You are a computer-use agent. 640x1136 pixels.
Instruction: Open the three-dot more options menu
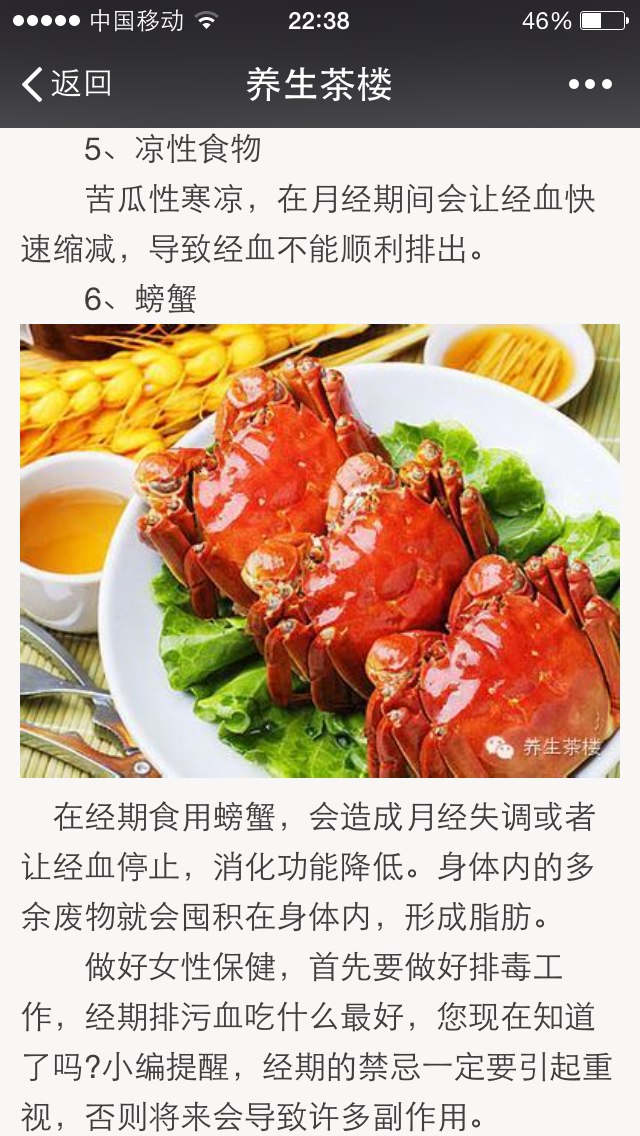(590, 84)
